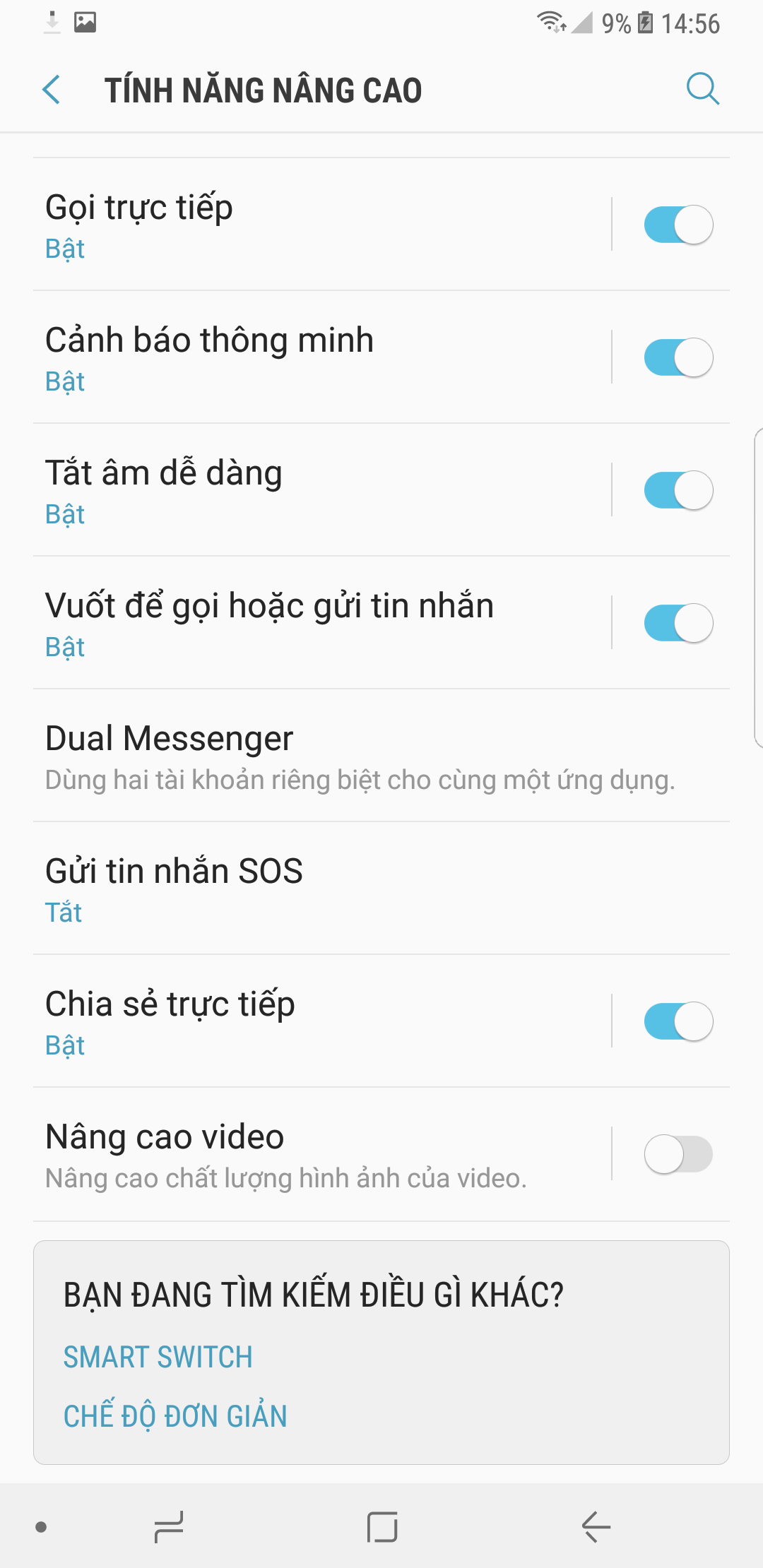Open Gửi tin nhắn SOS
Screen dimensions: 763x1568
[381, 889]
